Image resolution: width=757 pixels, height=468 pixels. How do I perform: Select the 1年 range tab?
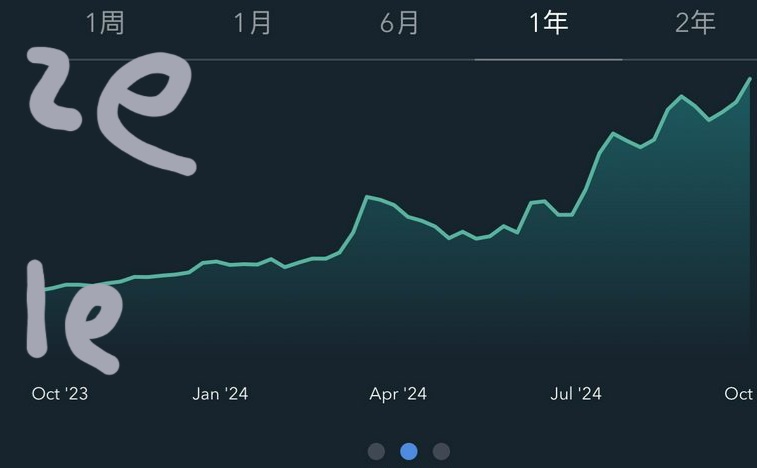coord(548,24)
